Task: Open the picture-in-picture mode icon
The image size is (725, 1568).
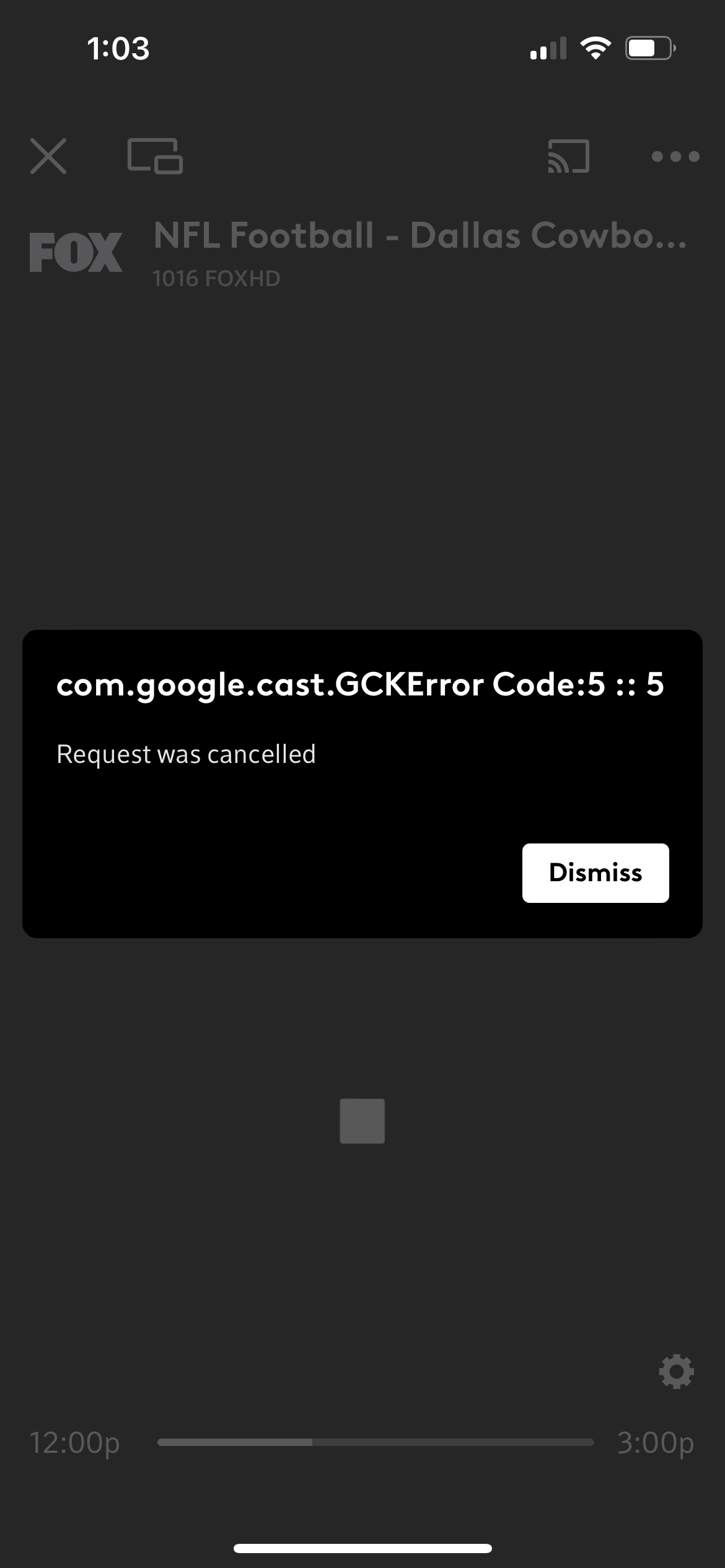Action: click(x=156, y=157)
